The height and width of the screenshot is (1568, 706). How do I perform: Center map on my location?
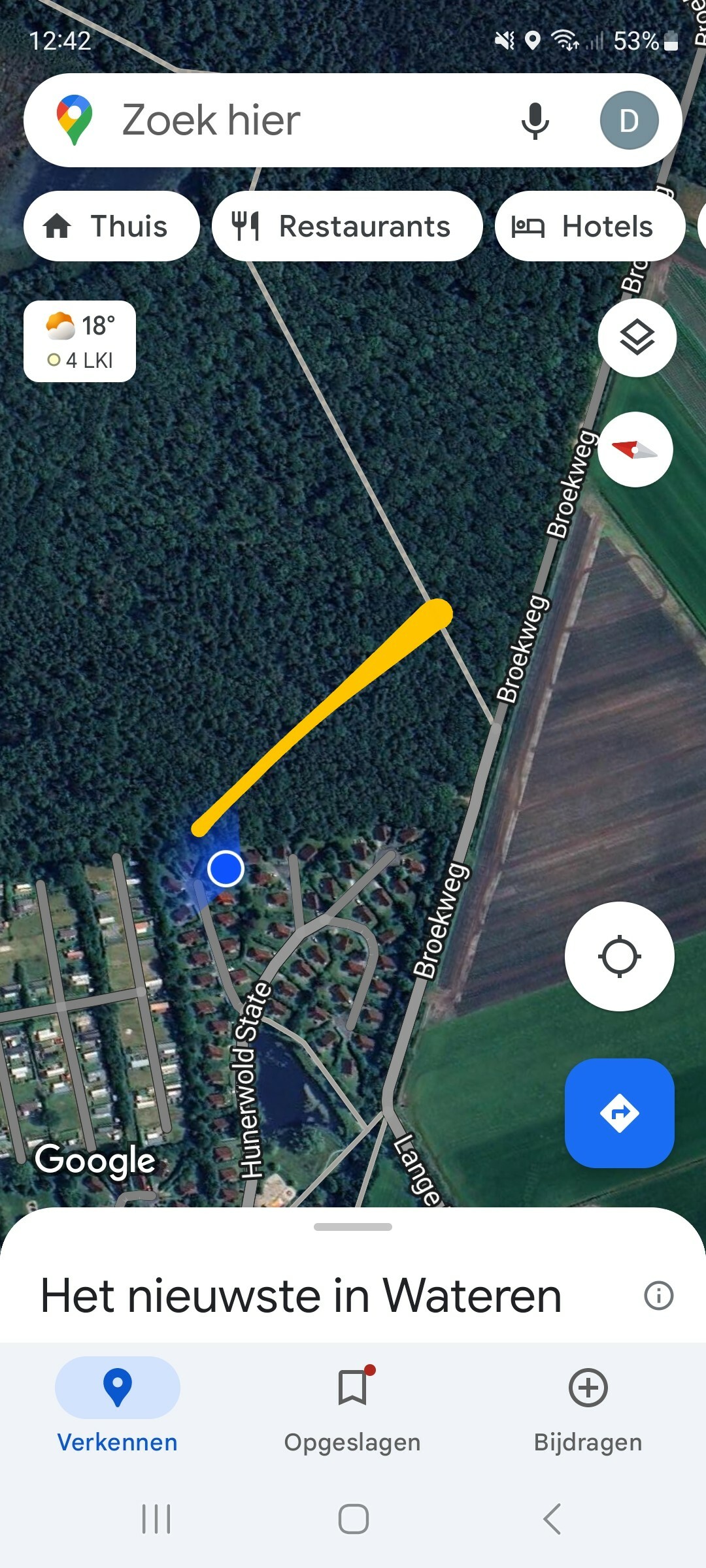619,956
